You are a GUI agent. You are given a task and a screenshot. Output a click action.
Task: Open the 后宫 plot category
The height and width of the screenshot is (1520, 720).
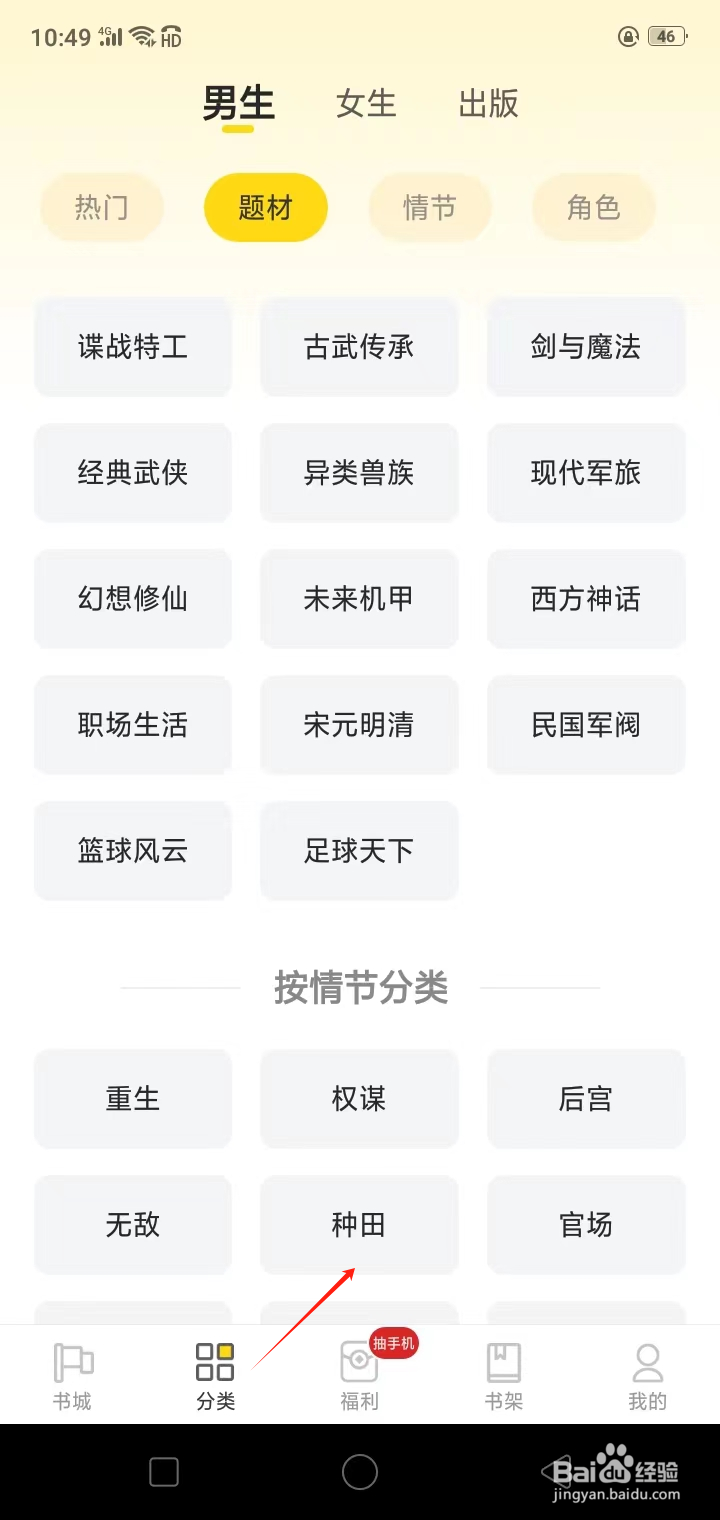click(586, 1099)
